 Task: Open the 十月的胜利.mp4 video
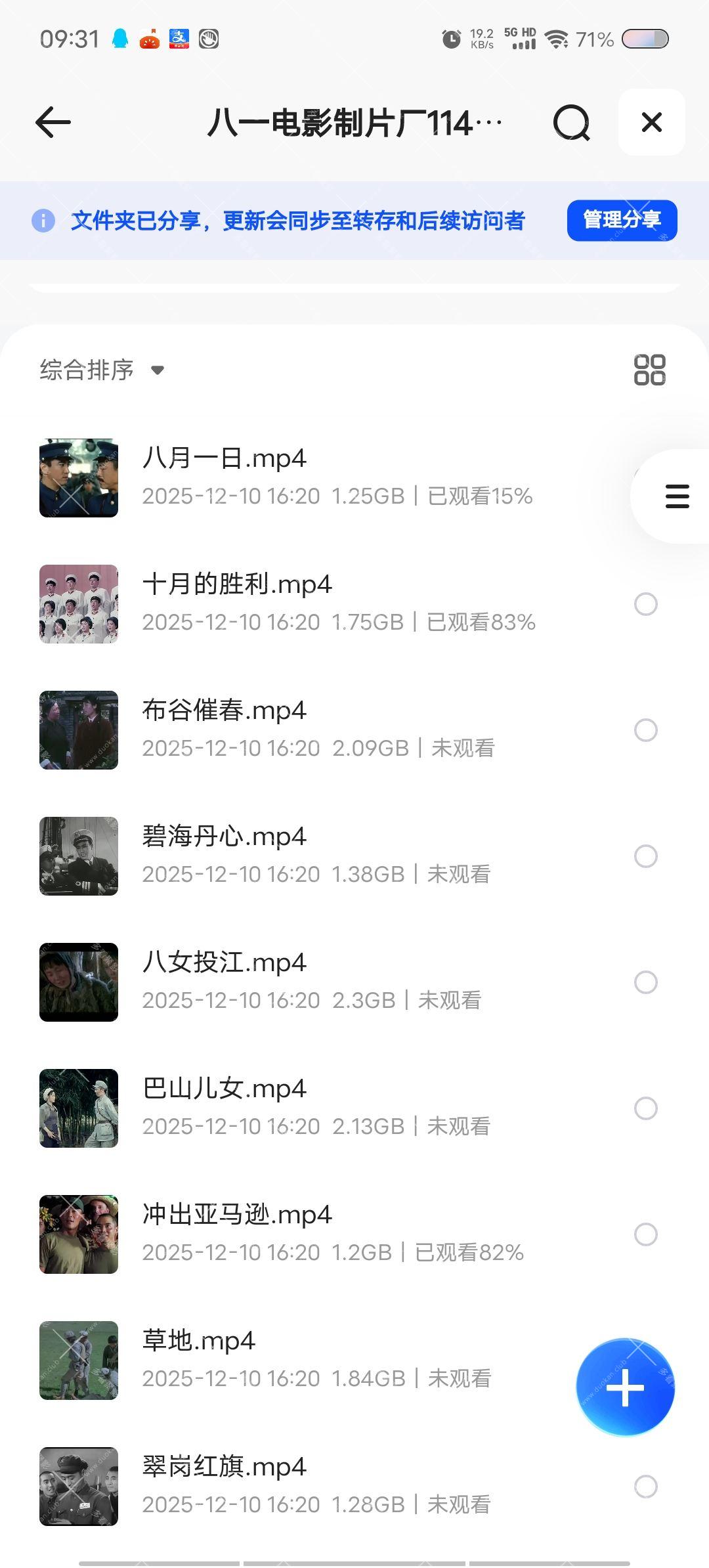237,584
